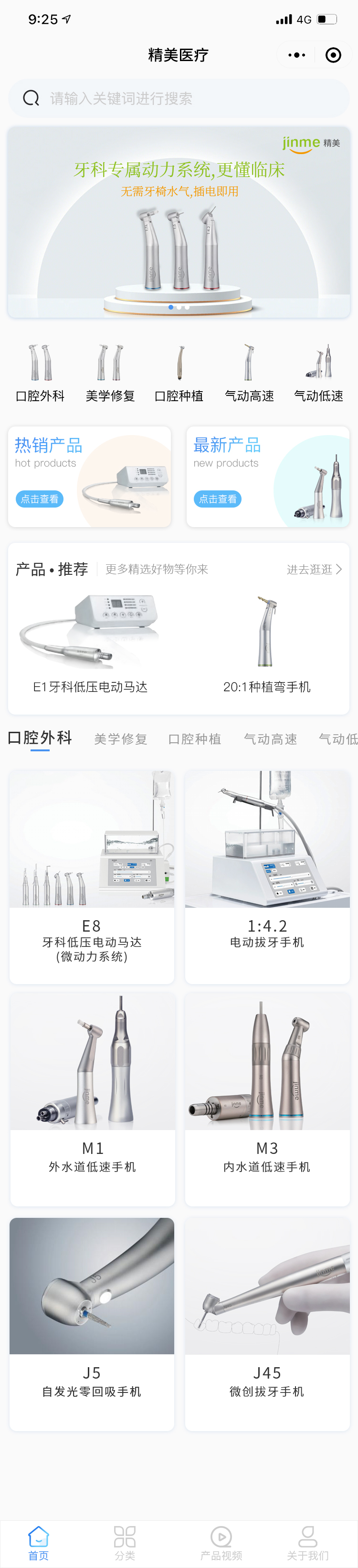Viewport: 358px width, 1568px height.
Task: Open 20:1种植弯手机 recommended product
Action: [267, 642]
